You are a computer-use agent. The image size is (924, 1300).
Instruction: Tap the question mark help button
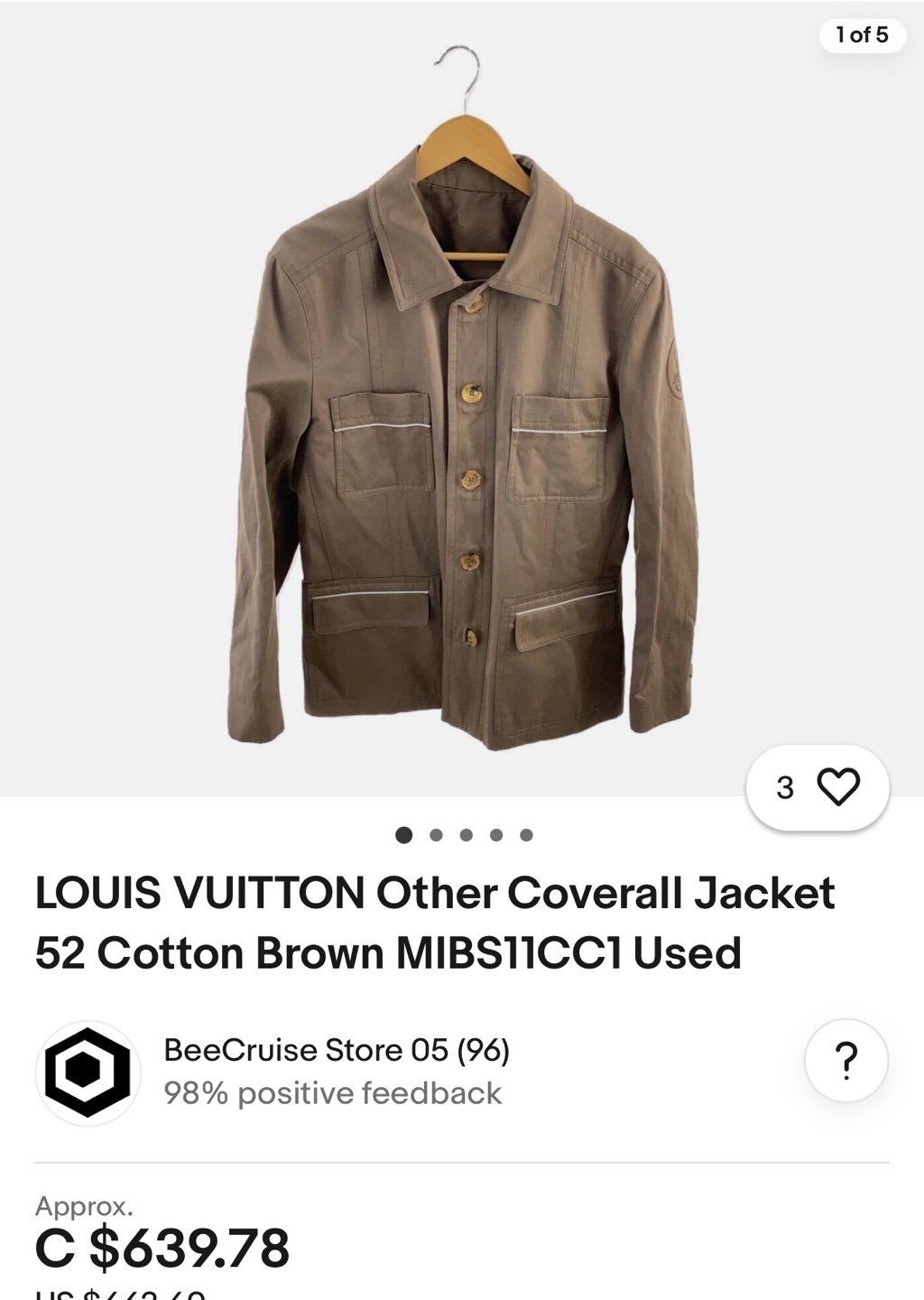click(x=845, y=1061)
